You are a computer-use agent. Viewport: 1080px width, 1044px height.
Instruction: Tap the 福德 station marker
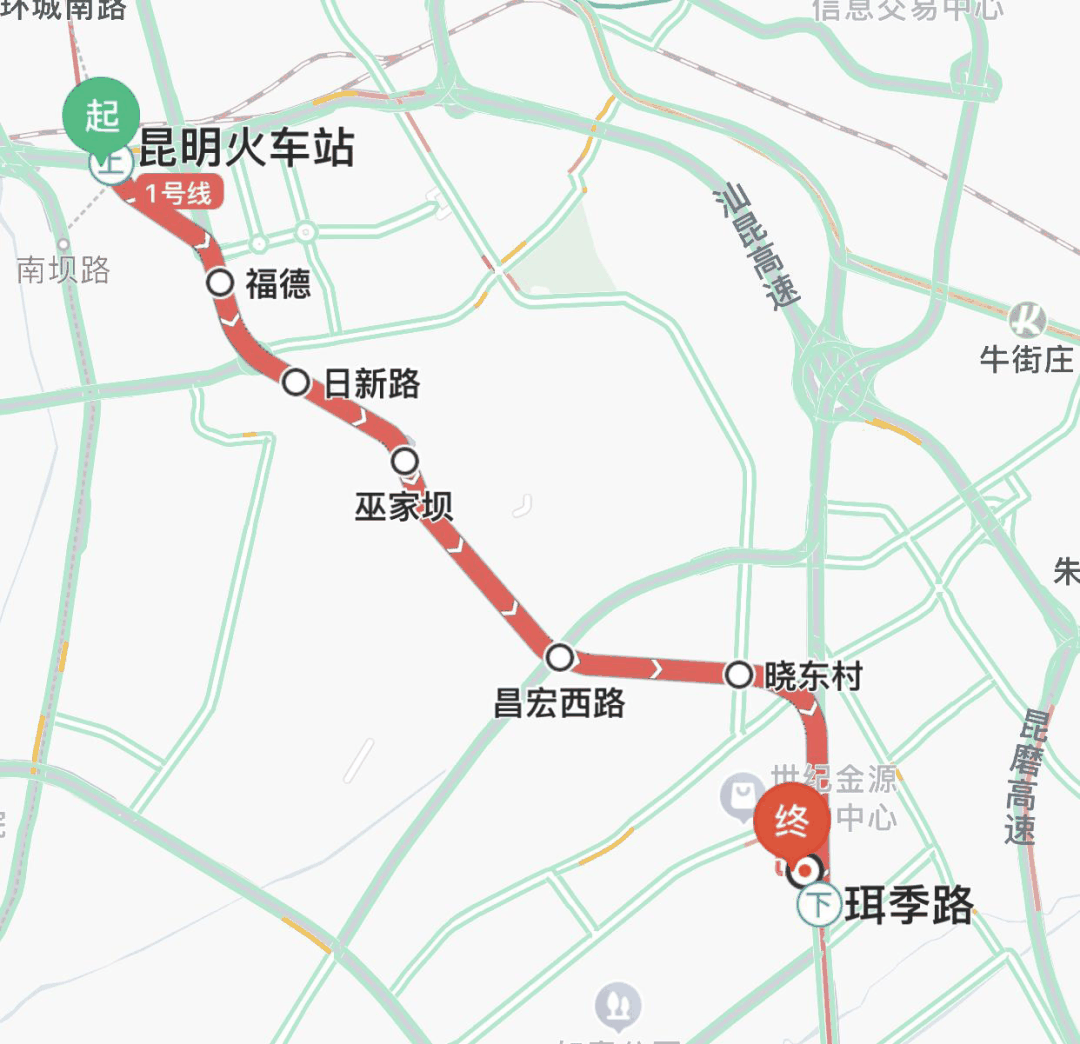221,283
